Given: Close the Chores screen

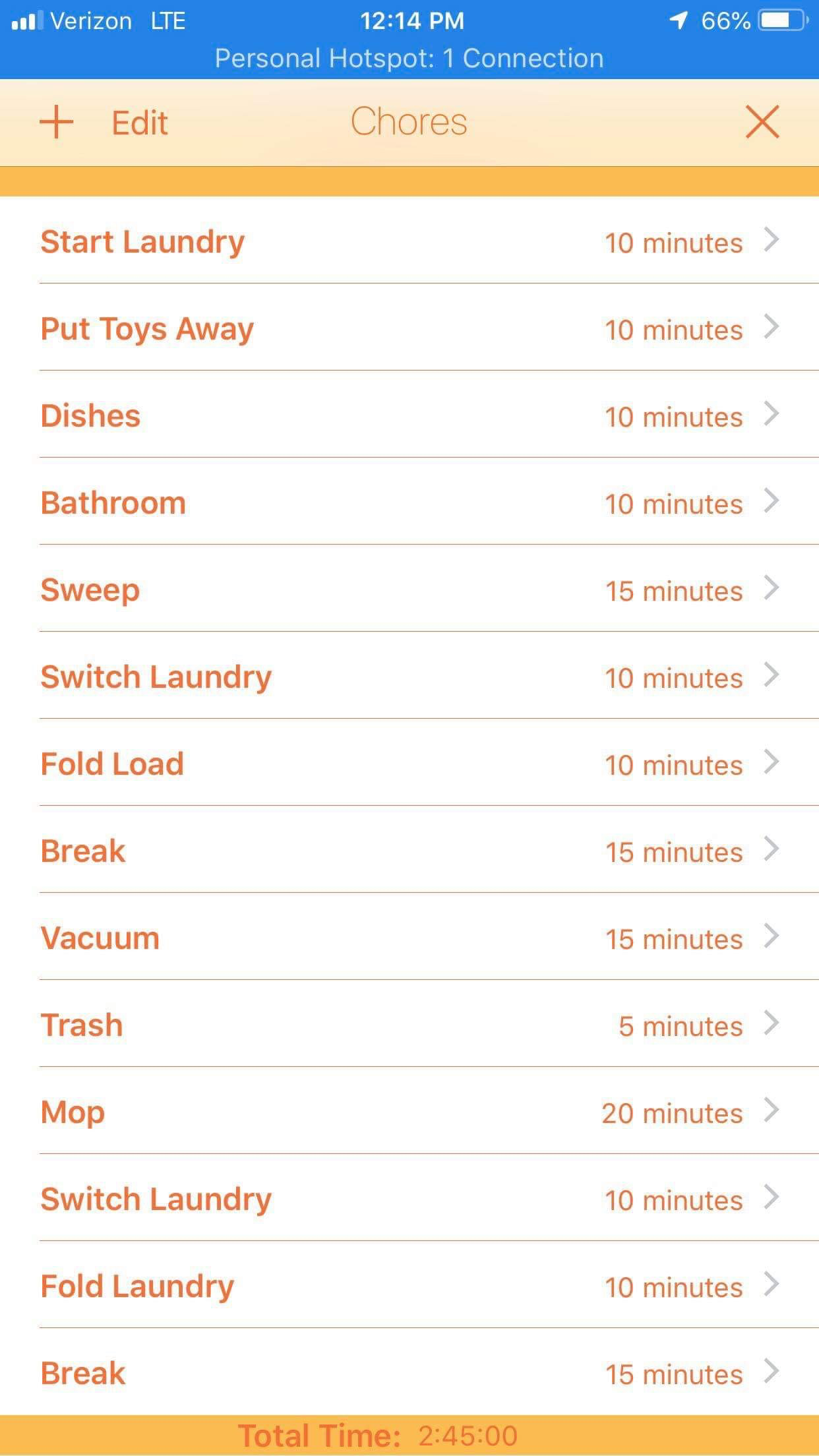Looking at the screenshot, I should pyautogui.click(x=762, y=123).
